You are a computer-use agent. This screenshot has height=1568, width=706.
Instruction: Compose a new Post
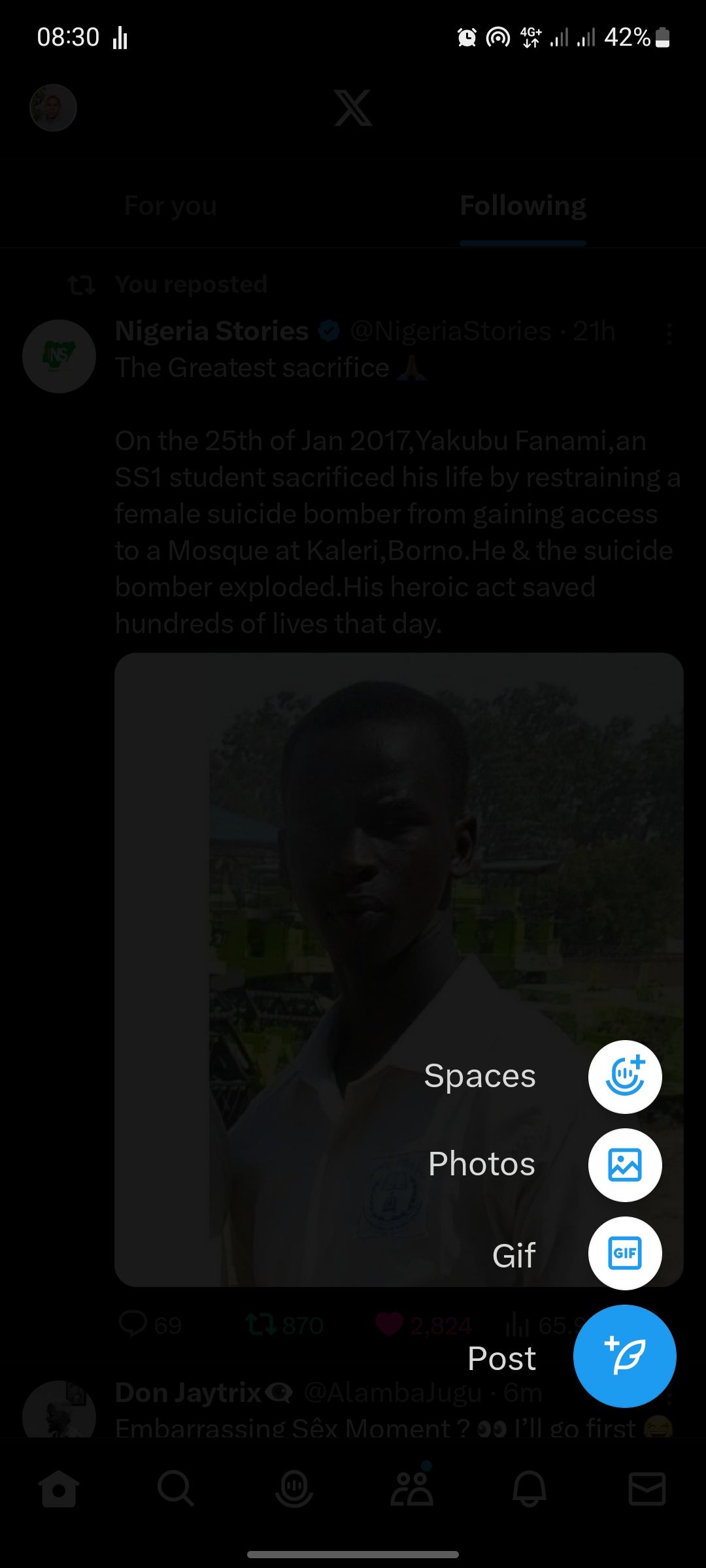tap(624, 1356)
